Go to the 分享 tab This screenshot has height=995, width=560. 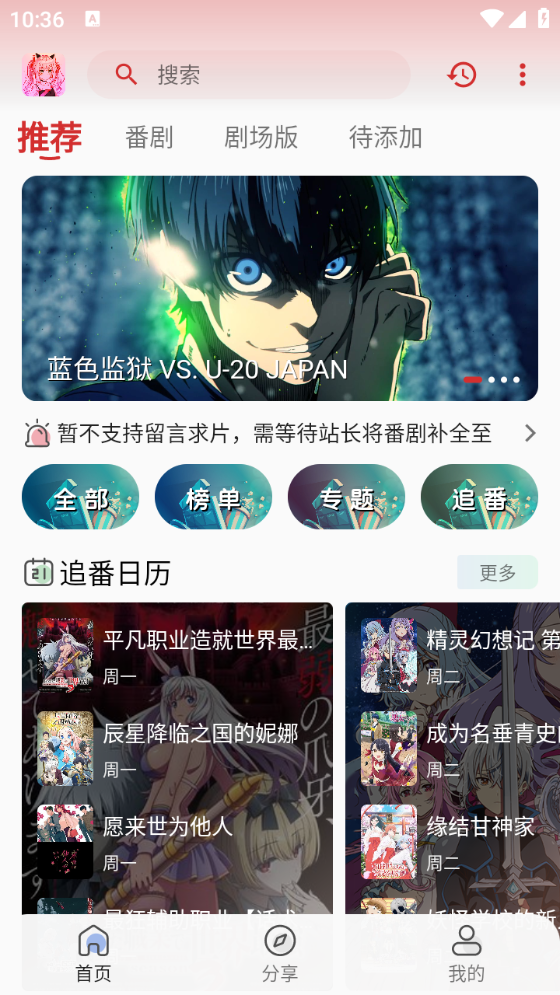tap(280, 953)
